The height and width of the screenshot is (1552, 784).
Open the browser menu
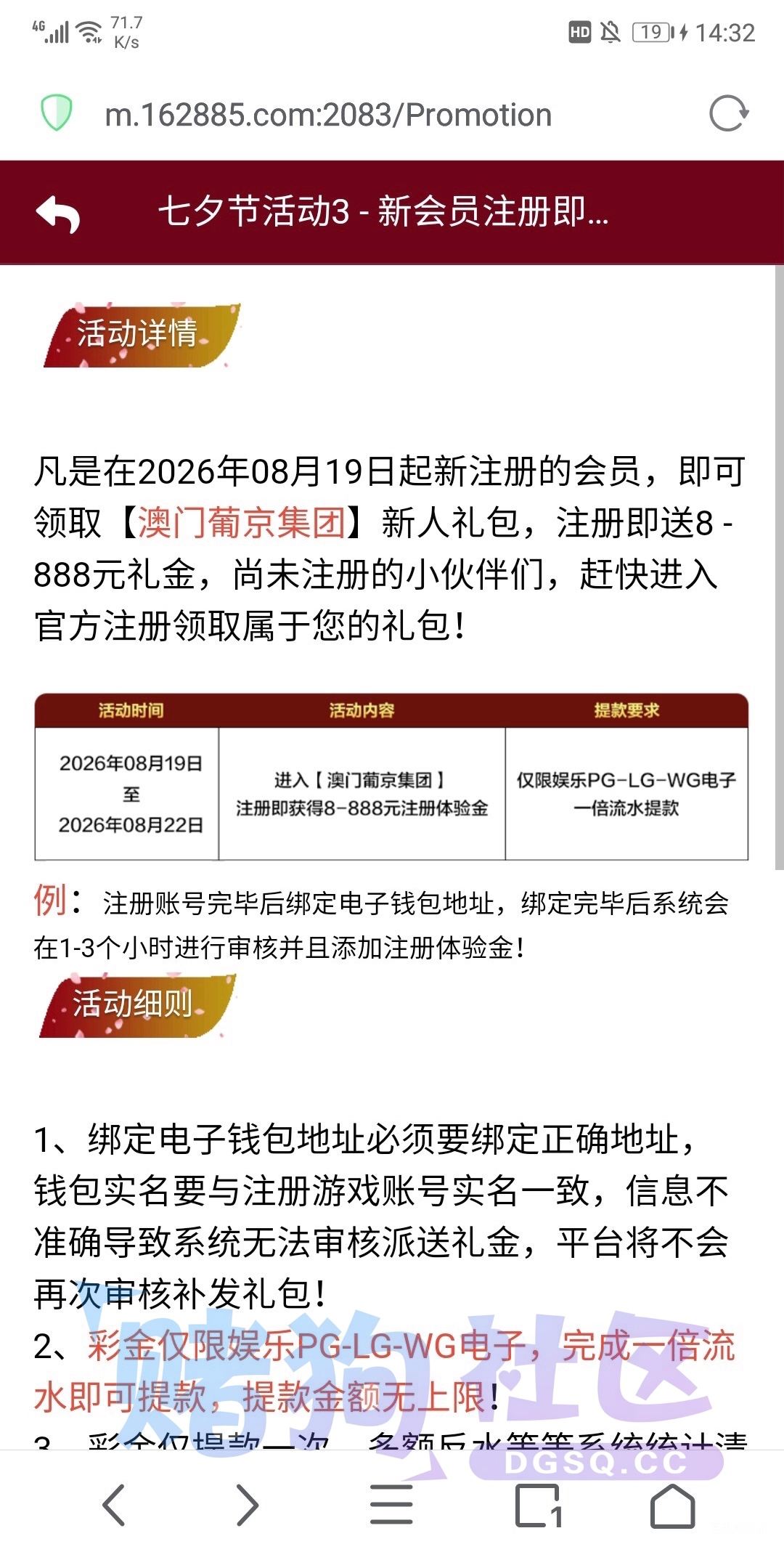point(391,1504)
